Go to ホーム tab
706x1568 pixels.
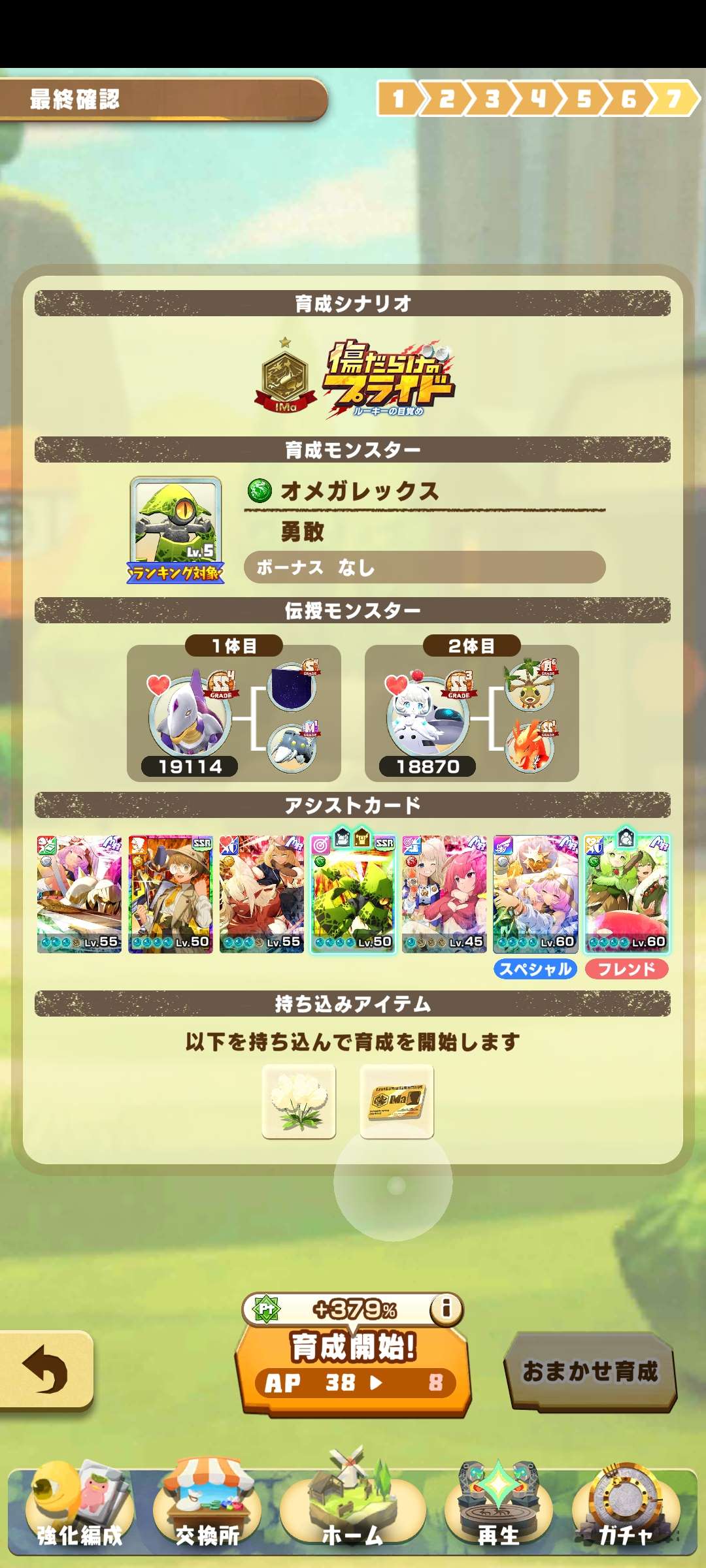[352, 1509]
